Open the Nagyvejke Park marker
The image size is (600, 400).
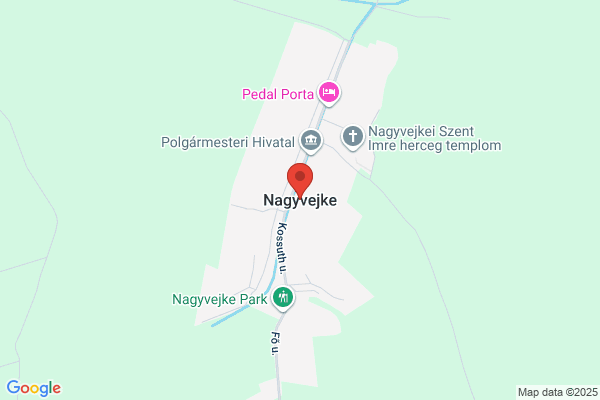tap(283, 298)
